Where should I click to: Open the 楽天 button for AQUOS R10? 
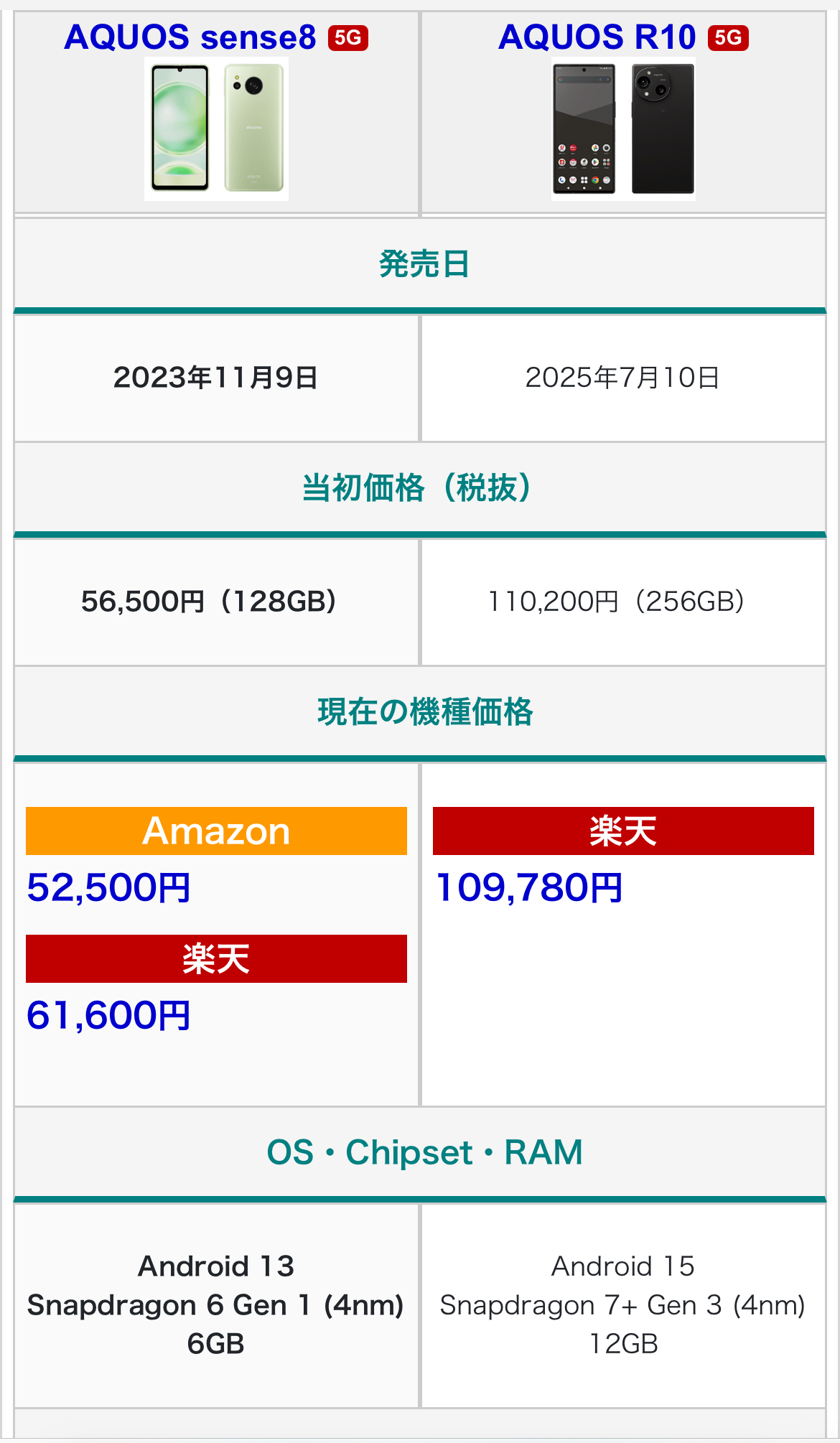point(623,831)
